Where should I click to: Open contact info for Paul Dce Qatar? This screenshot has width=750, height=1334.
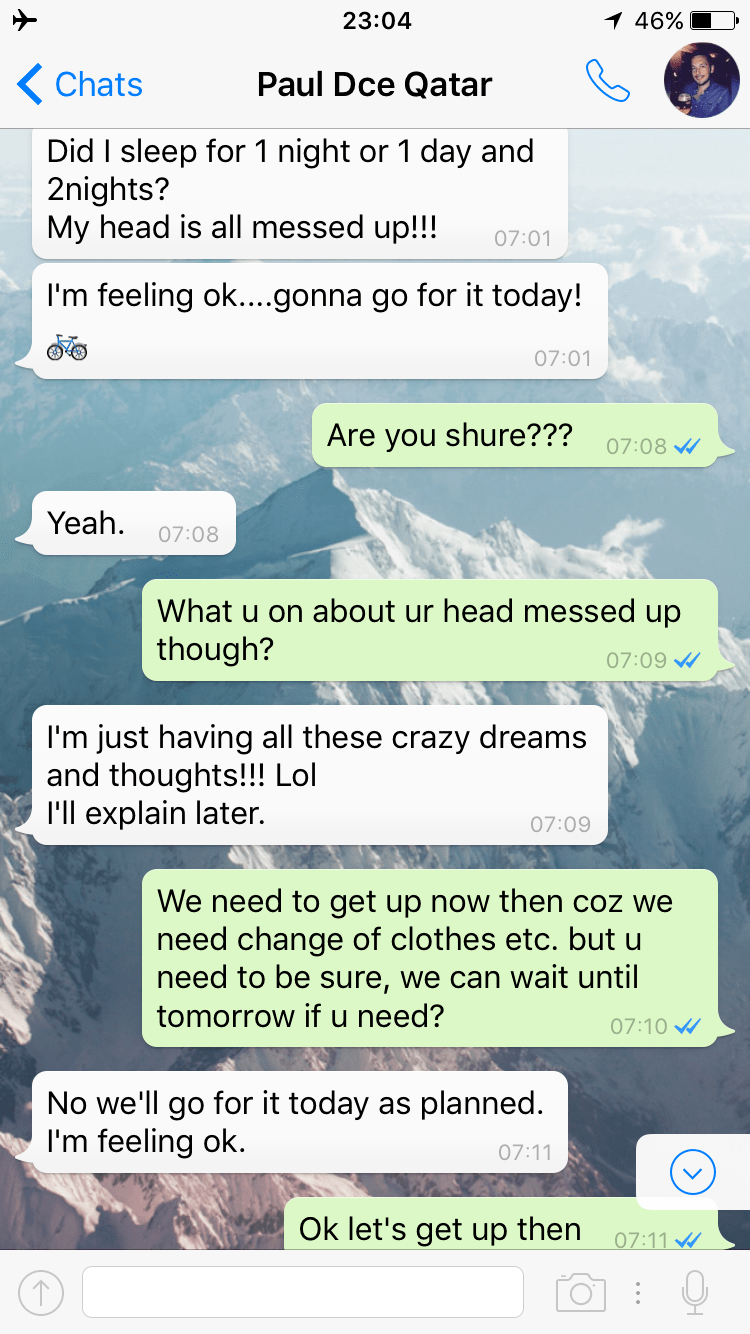tap(374, 85)
